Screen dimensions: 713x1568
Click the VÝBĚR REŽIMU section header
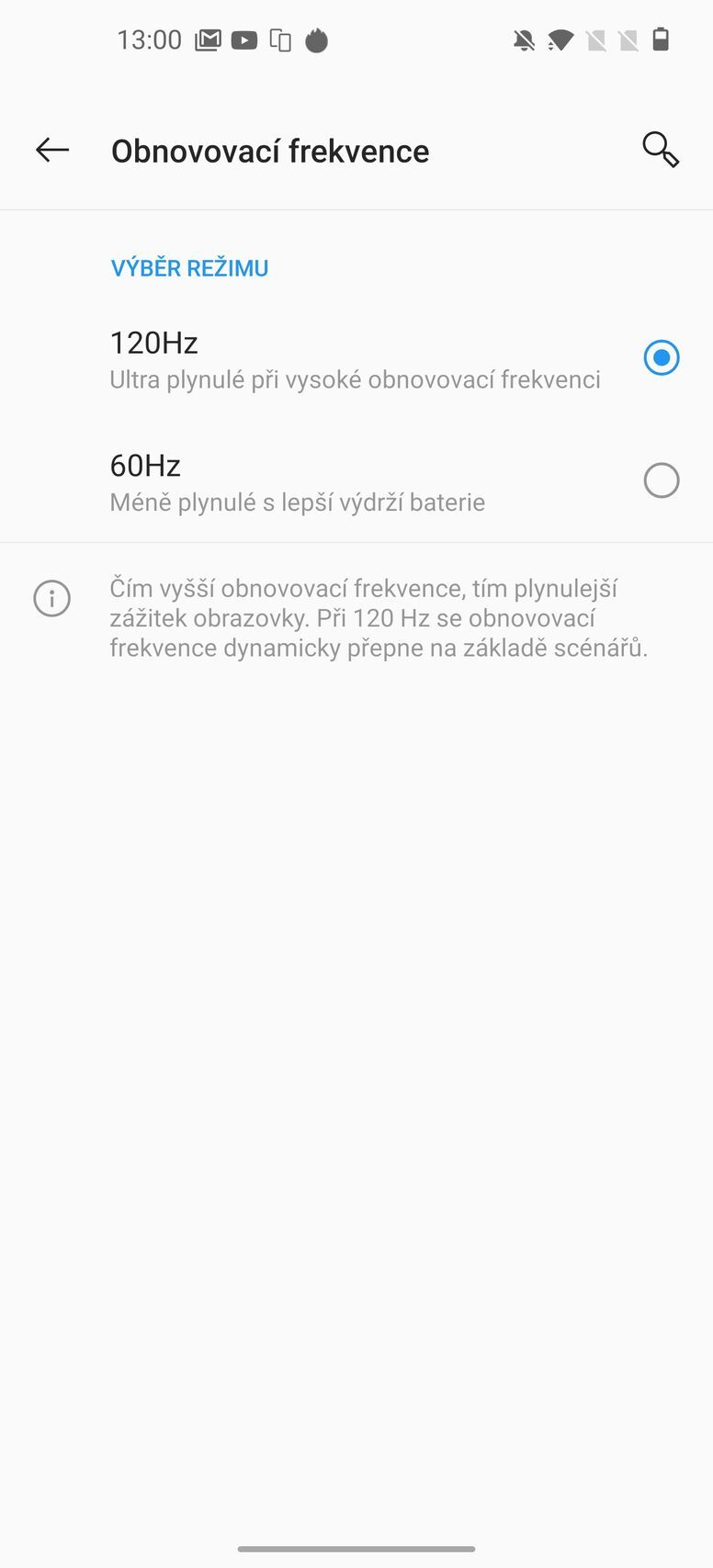(189, 267)
